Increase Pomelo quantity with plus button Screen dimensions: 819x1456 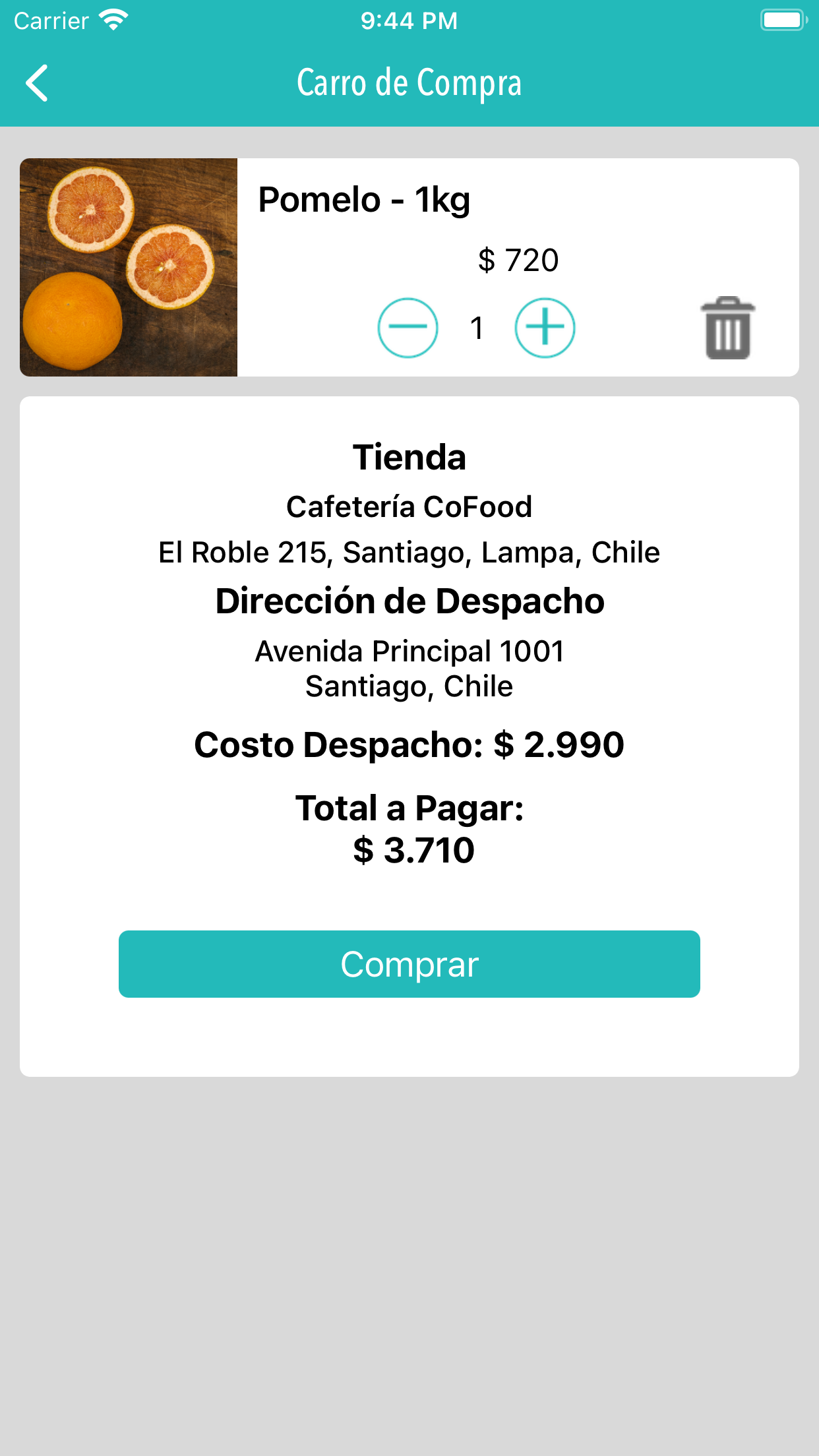[x=545, y=328]
